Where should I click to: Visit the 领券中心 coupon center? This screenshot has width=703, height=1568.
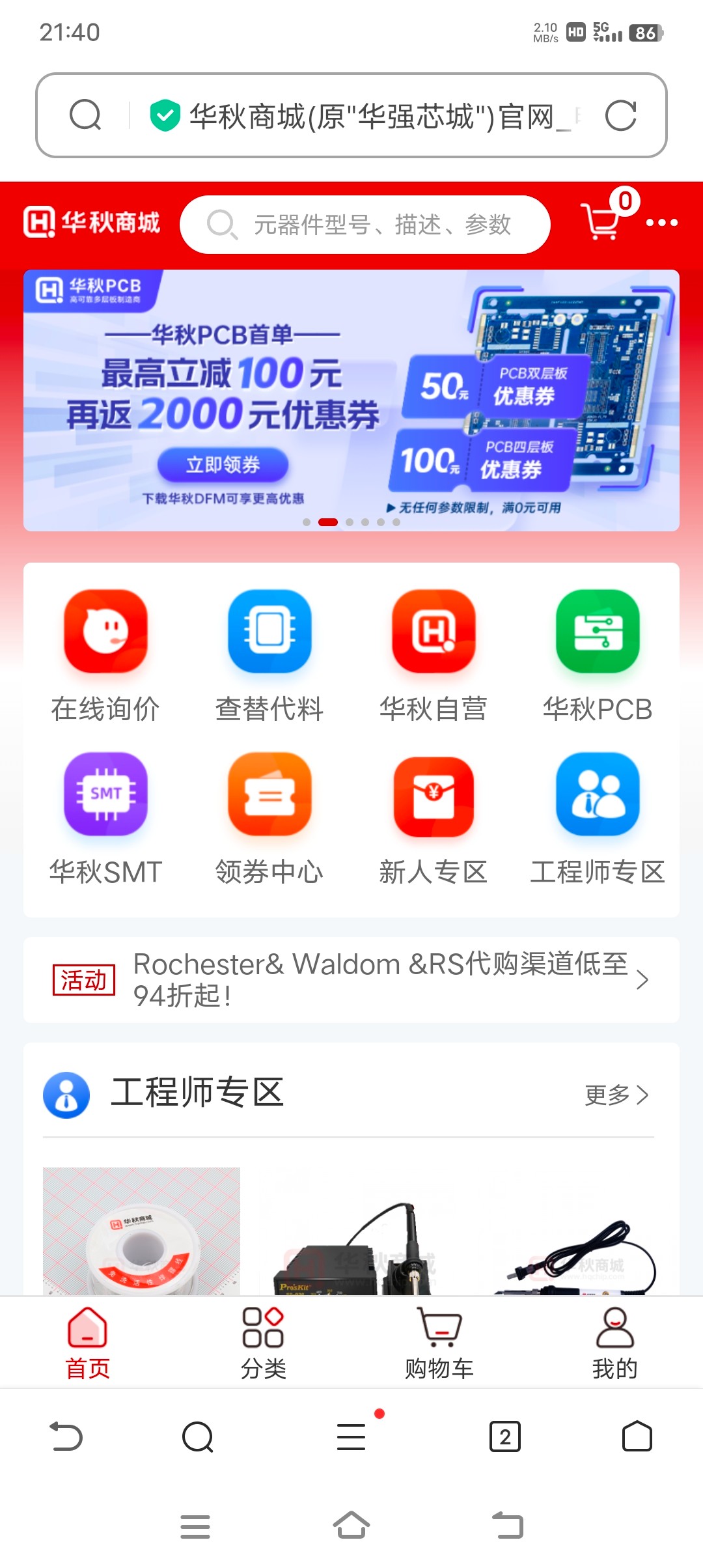pos(269,819)
